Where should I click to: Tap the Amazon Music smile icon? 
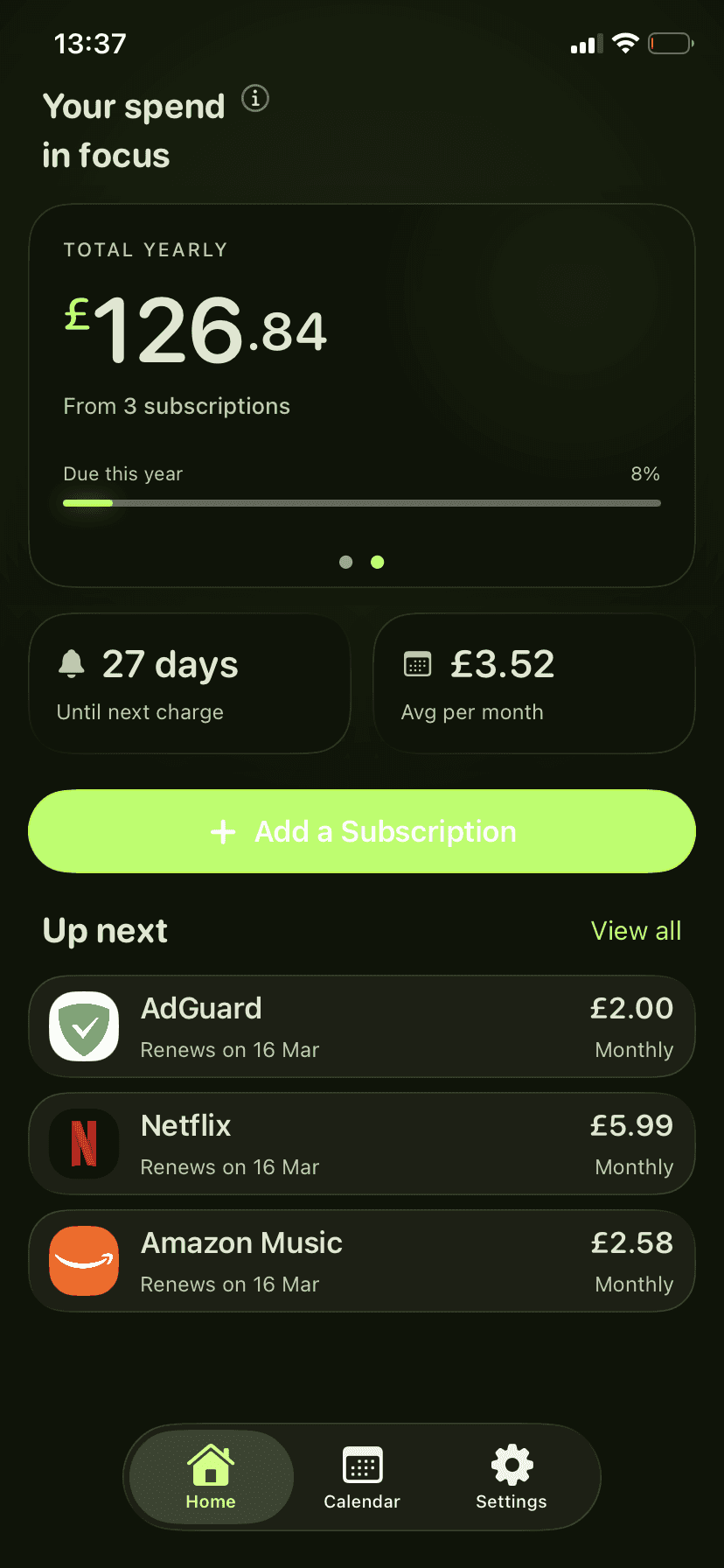[84, 1261]
